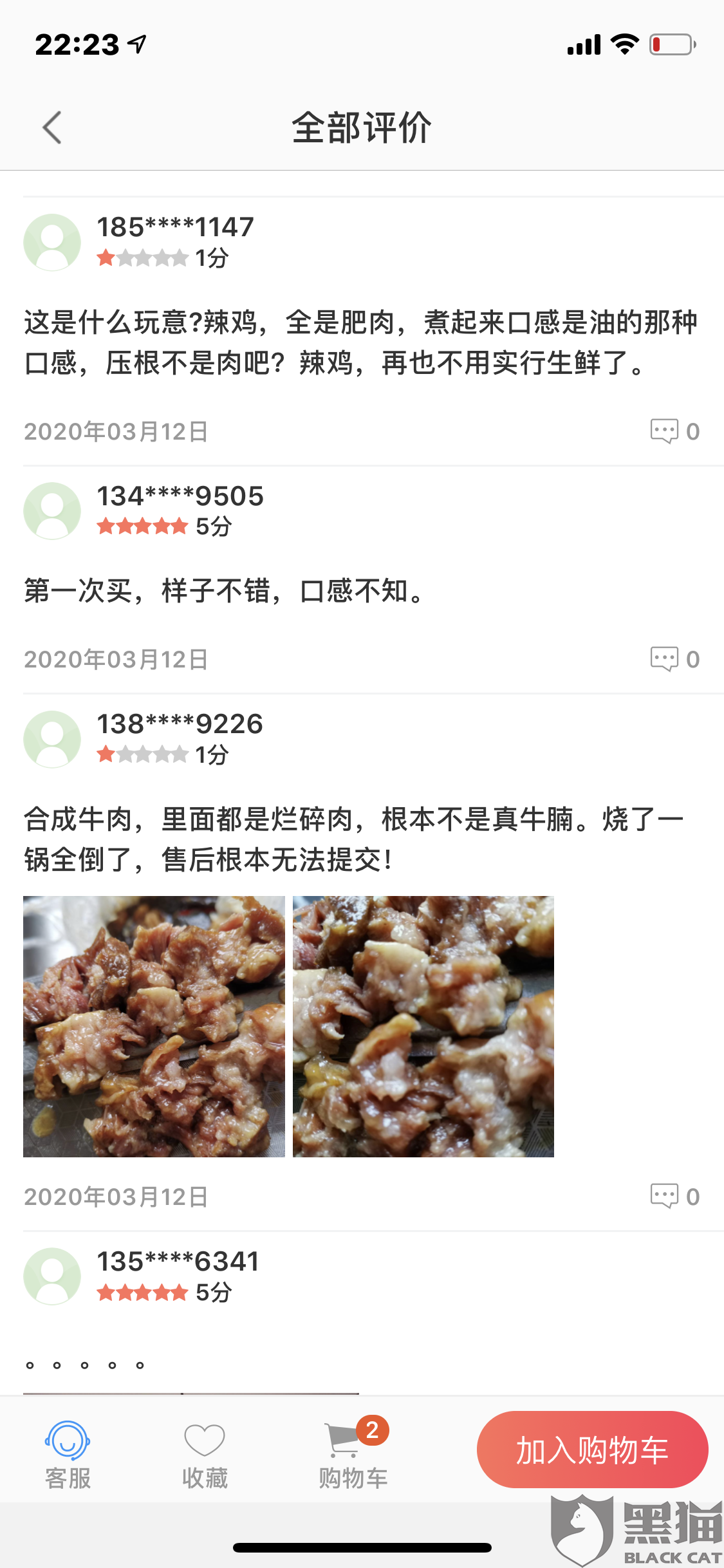Image resolution: width=724 pixels, height=1568 pixels.
Task: Add this product to 收藏 favorites
Action: 205,1455
